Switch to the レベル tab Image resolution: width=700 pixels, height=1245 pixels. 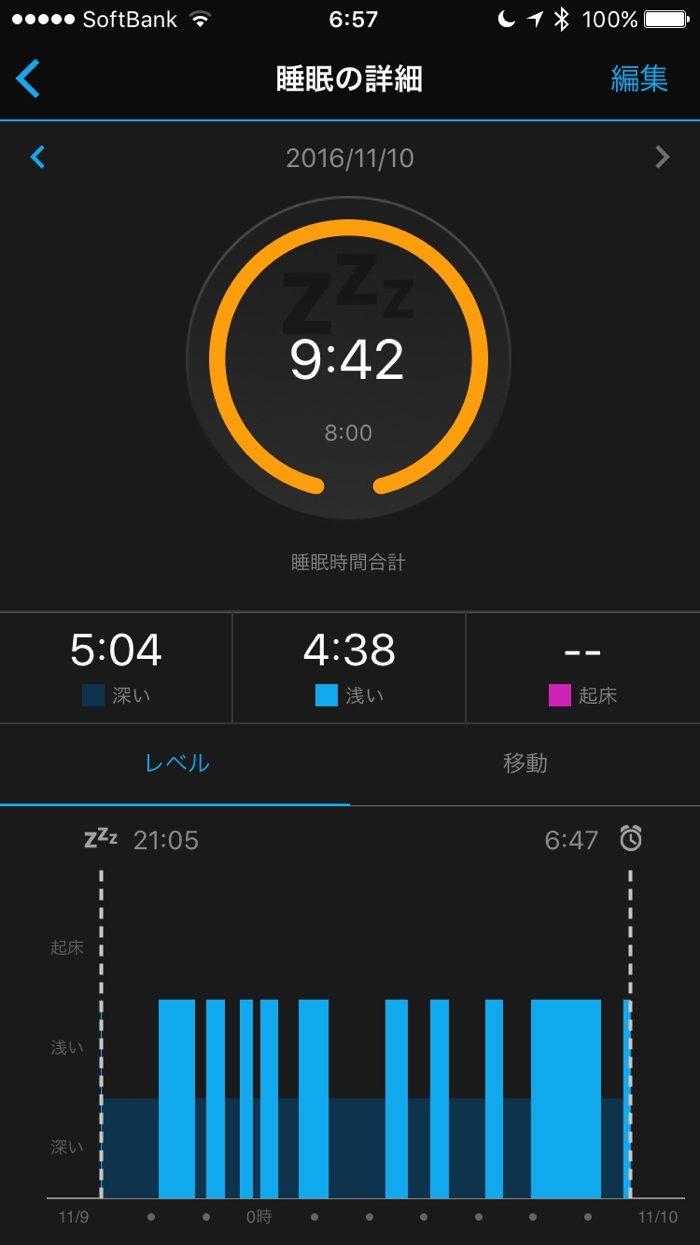pyautogui.click(x=176, y=763)
